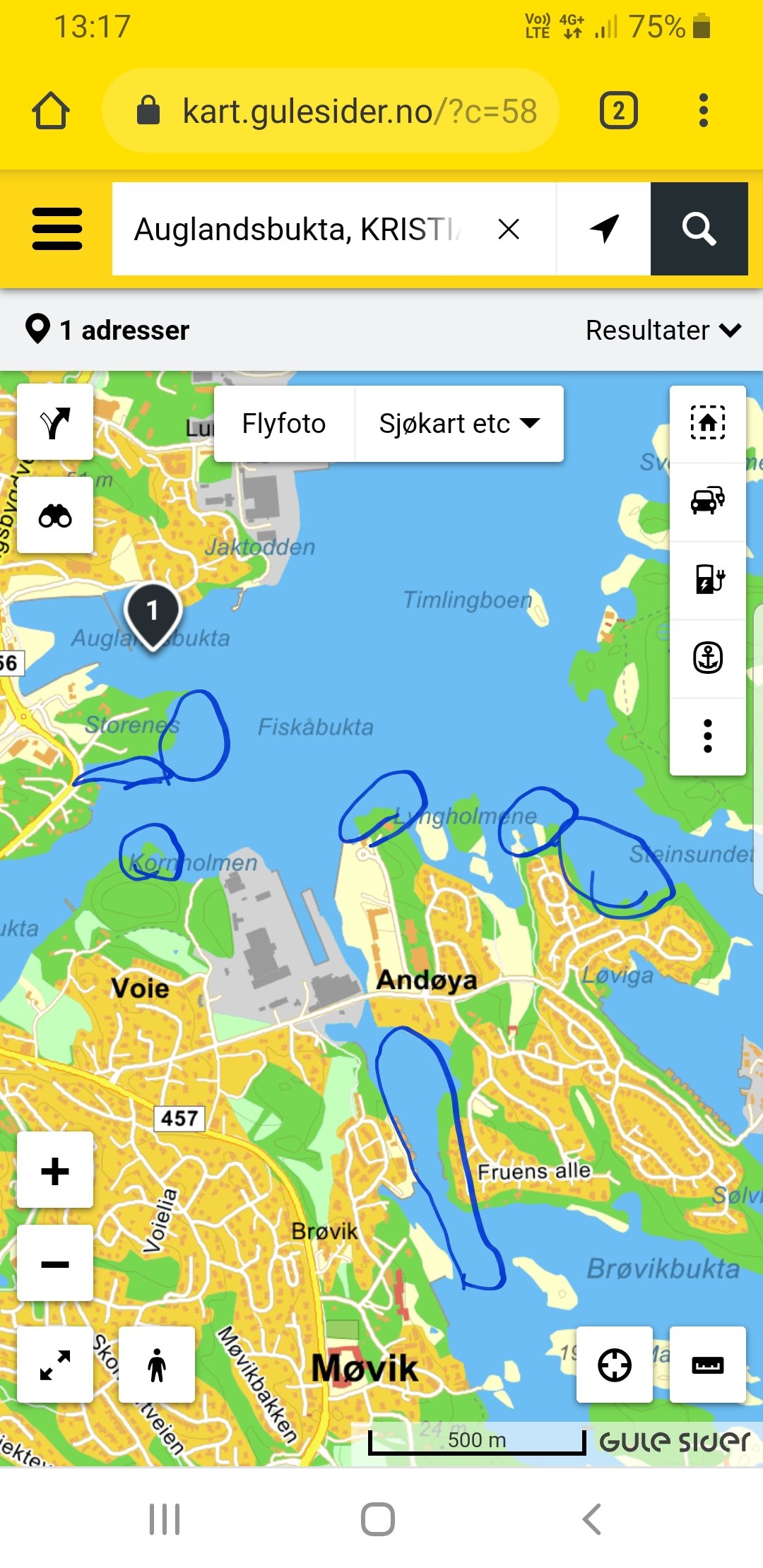This screenshot has height=1568, width=763.
Task: Open the binoculars view button
Action: point(55,515)
